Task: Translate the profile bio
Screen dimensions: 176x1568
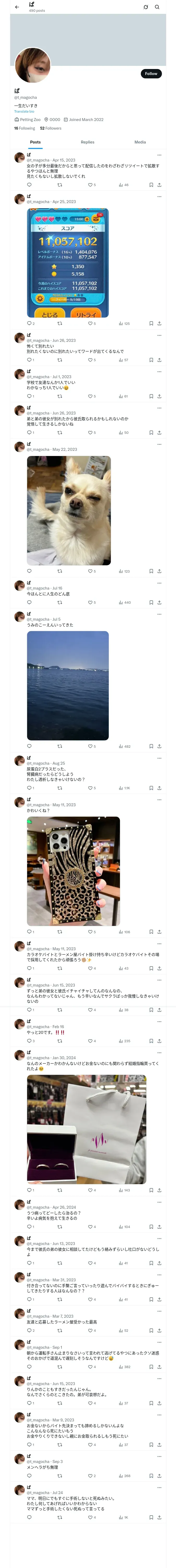Action: click(x=24, y=111)
